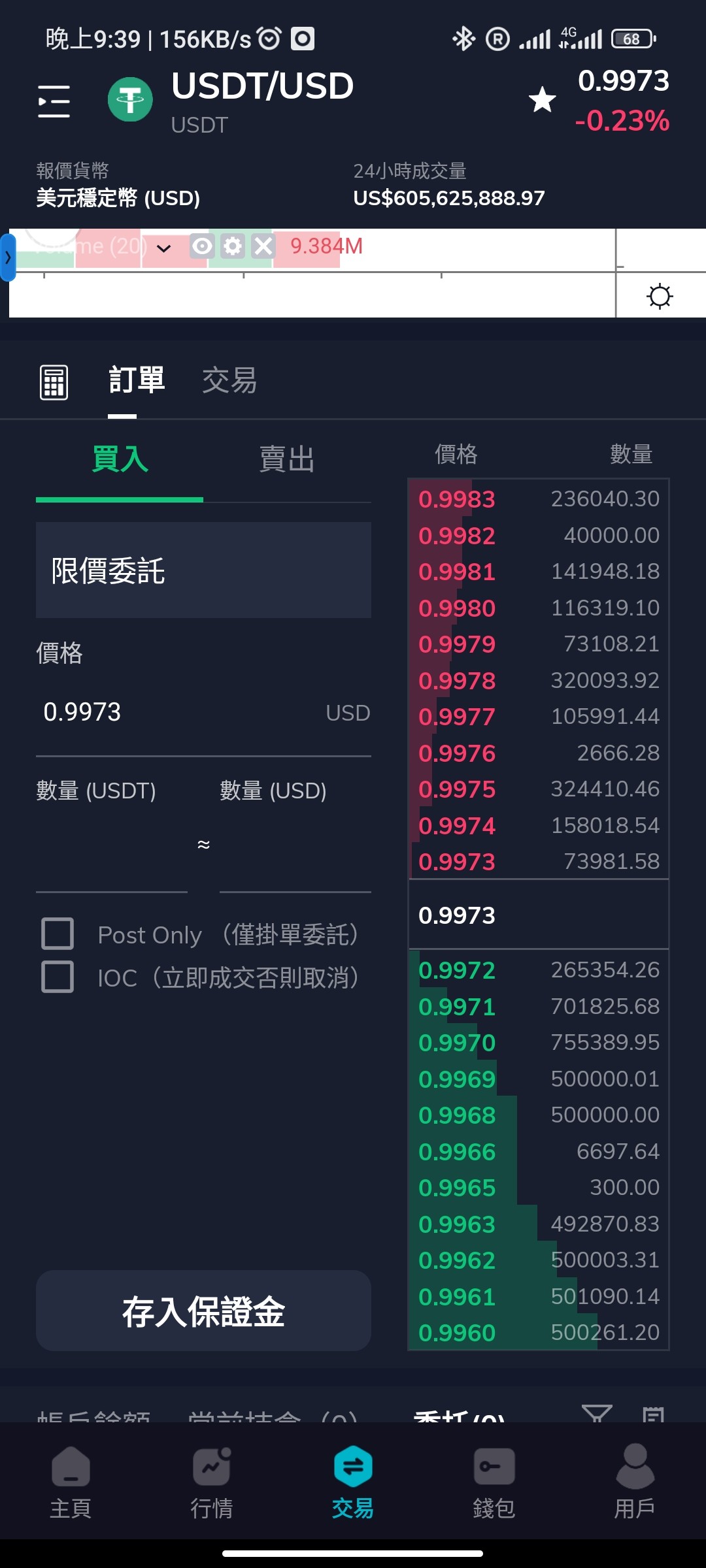Image resolution: width=706 pixels, height=1568 pixels.
Task: Open the 行情 markets tab
Action: 212,1482
